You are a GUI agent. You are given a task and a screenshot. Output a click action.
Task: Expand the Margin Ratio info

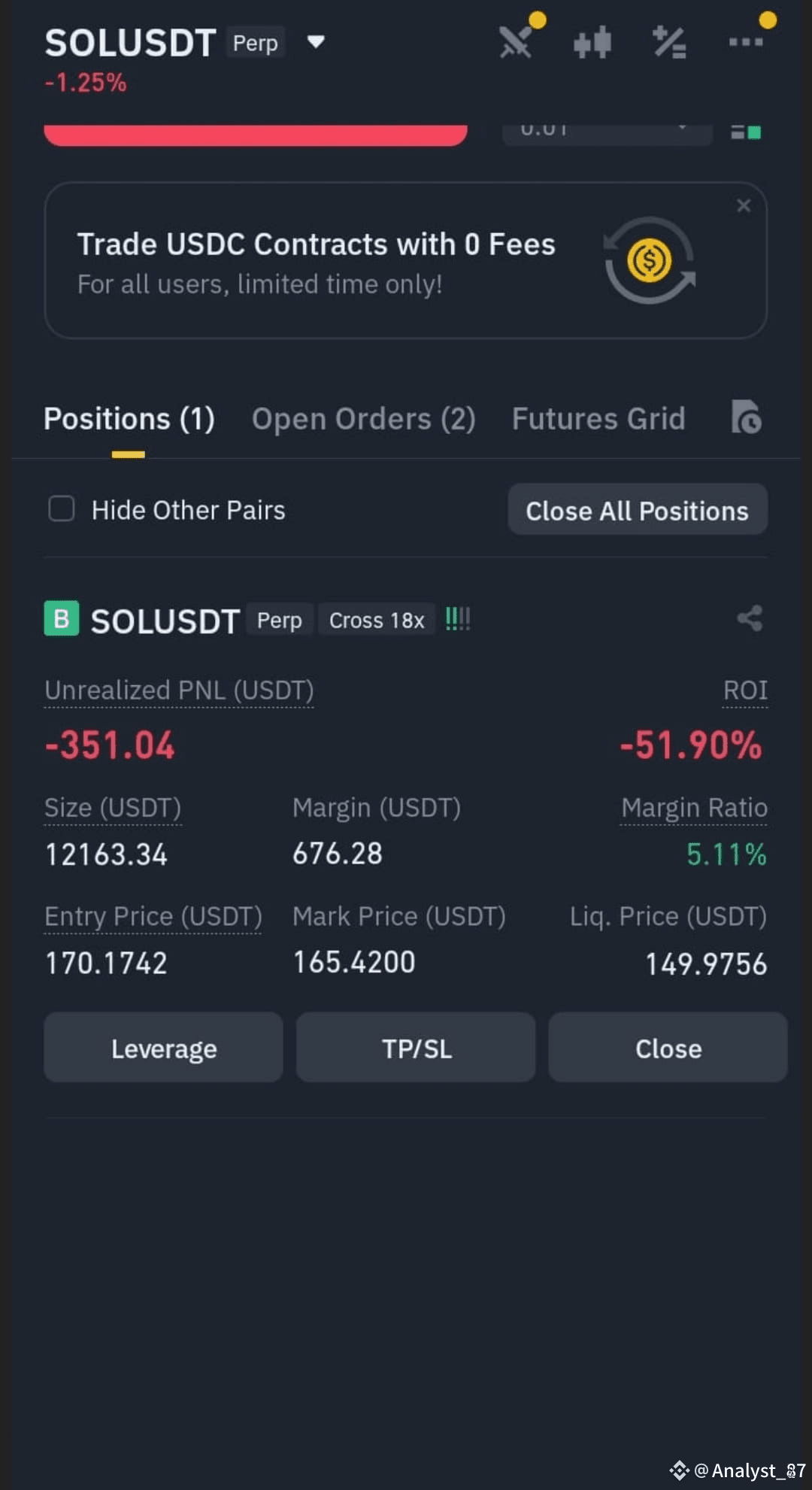693,807
